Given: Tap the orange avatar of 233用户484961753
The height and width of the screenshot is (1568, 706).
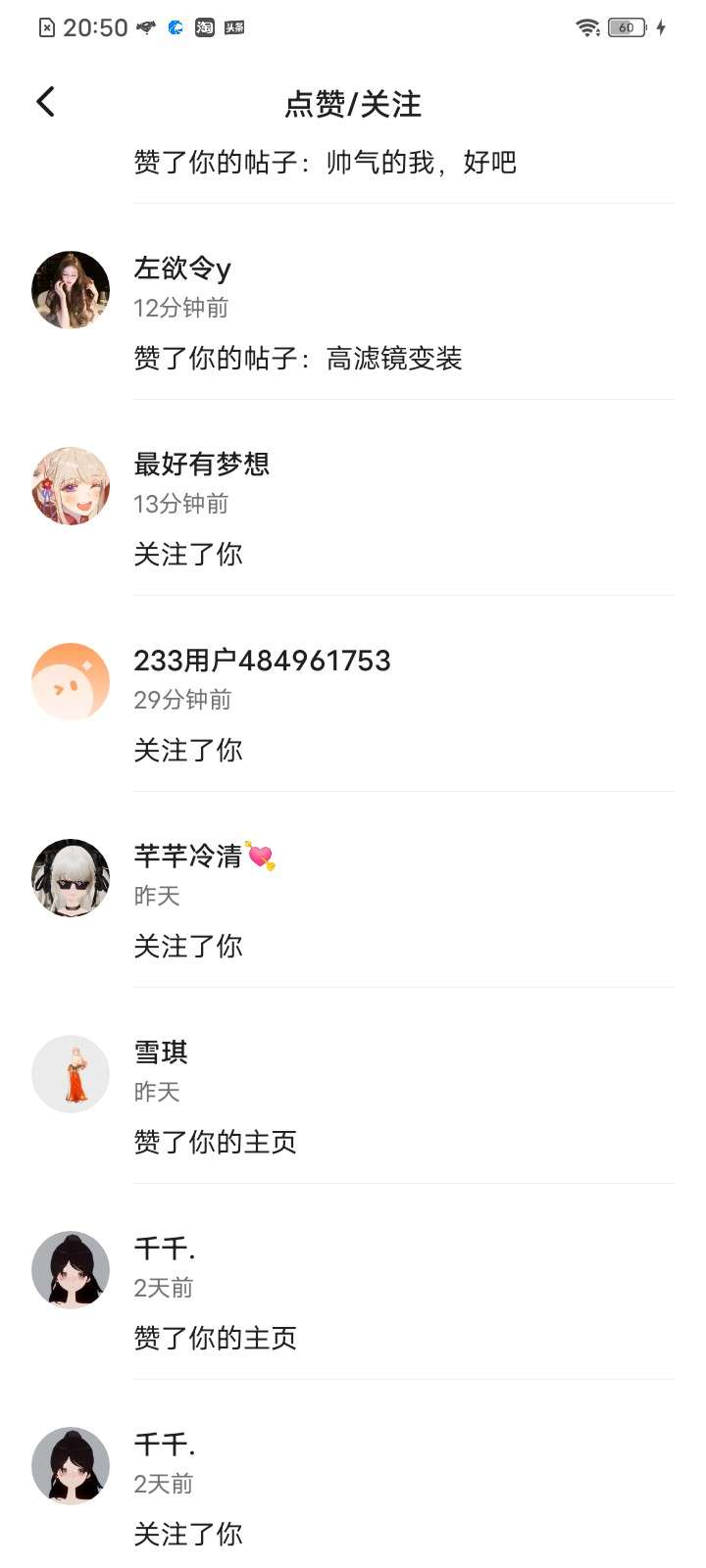Looking at the screenshot, I should [x=71, y=682].
